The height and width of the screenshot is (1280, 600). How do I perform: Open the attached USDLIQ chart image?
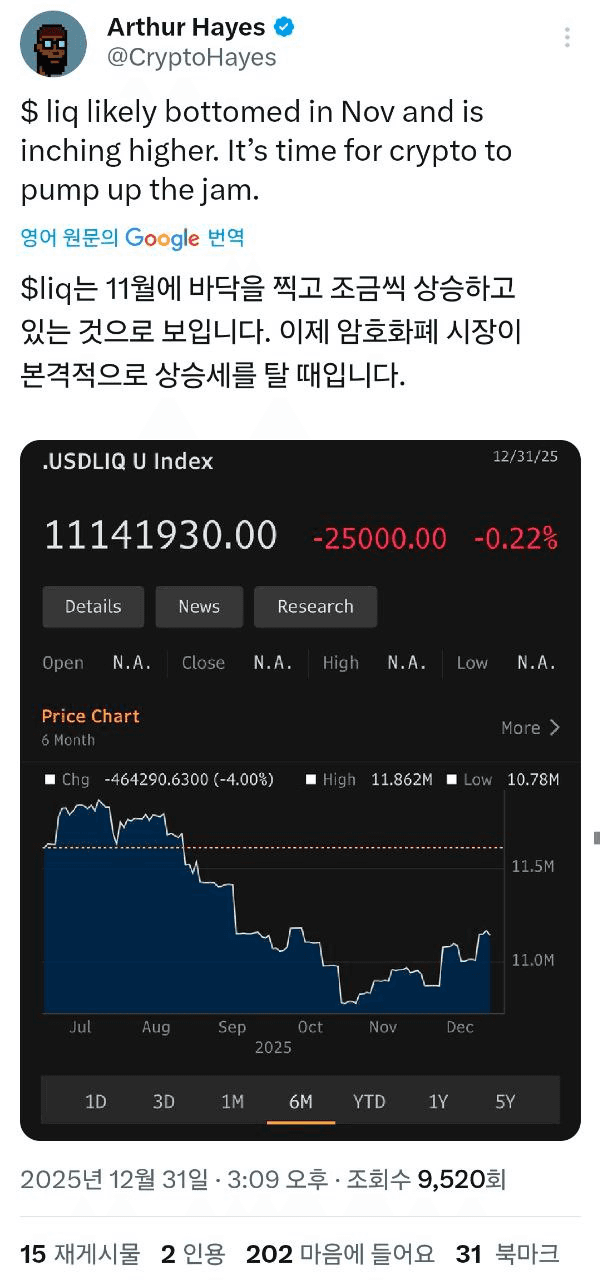pyautogui.click(x=300, y=790)
